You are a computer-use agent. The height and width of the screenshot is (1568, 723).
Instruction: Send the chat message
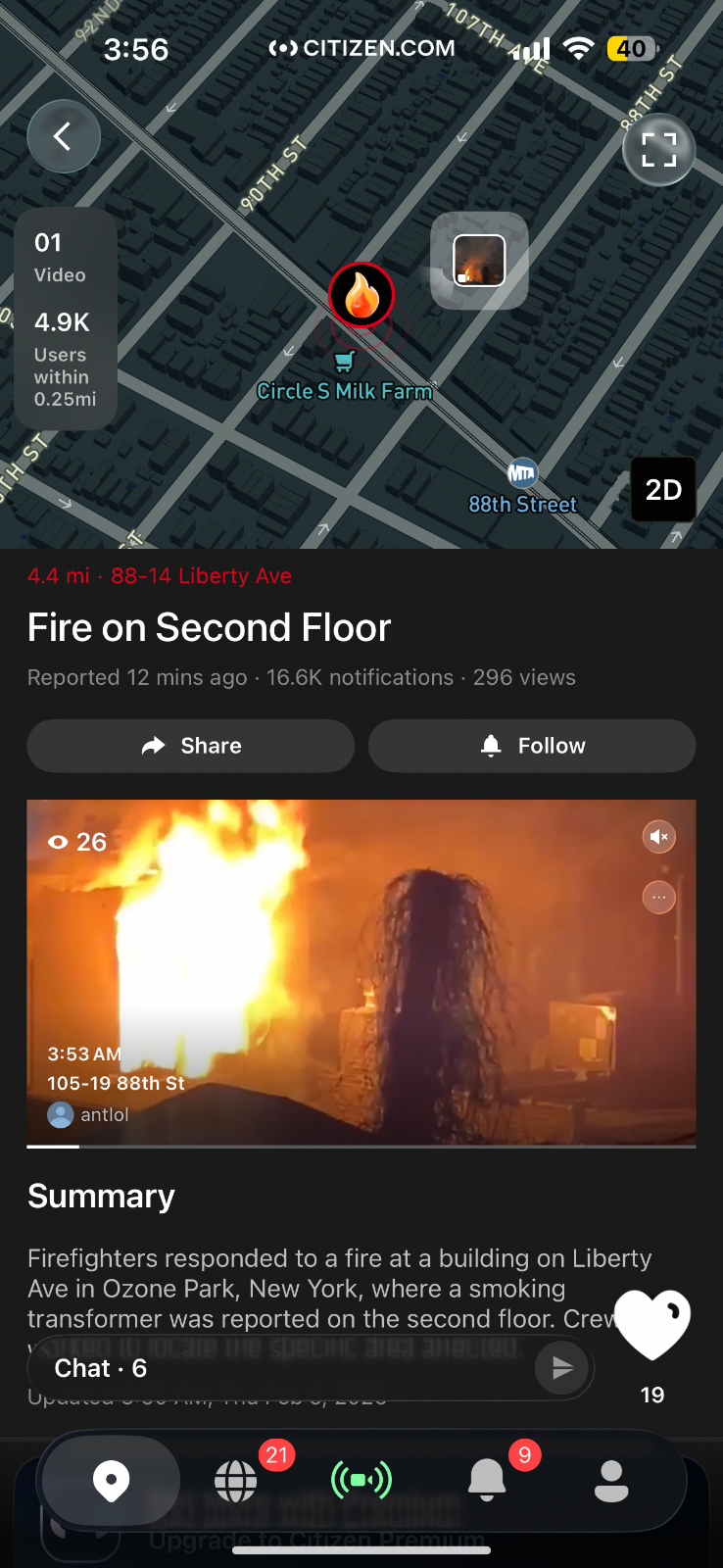pos(562,1368)
